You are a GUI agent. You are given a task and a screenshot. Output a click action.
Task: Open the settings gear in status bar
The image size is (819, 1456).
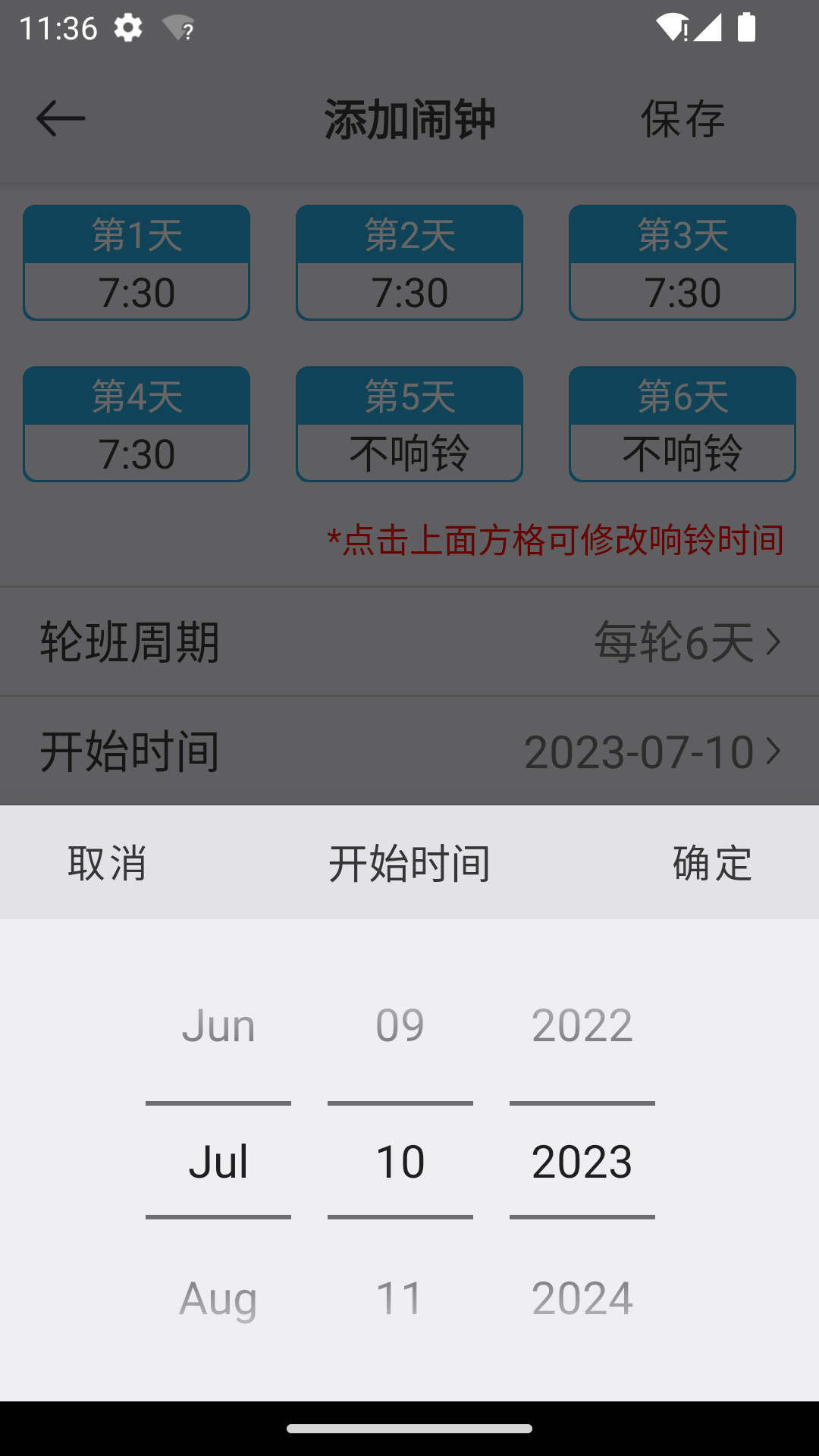tap(127, 27)
